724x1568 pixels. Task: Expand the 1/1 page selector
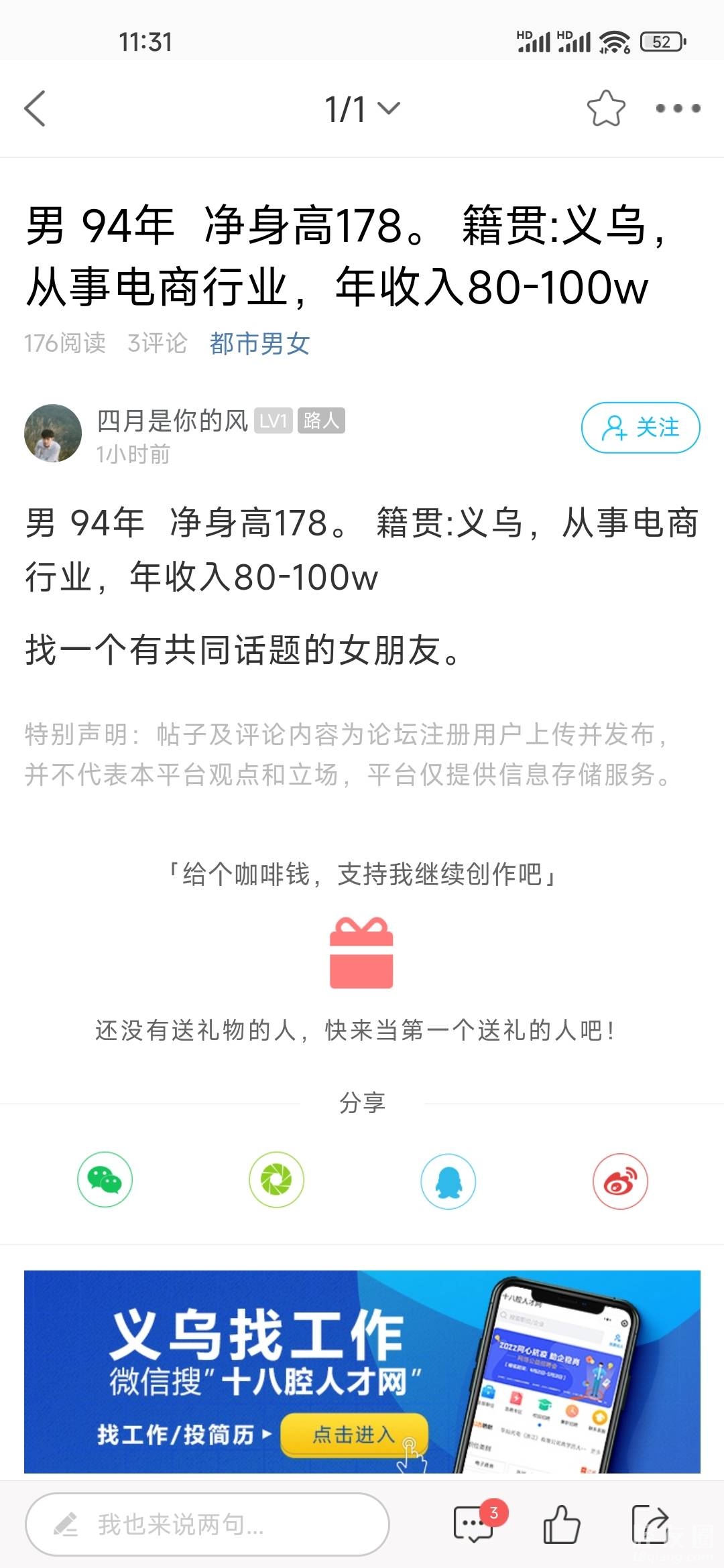(x=362, y=109)
